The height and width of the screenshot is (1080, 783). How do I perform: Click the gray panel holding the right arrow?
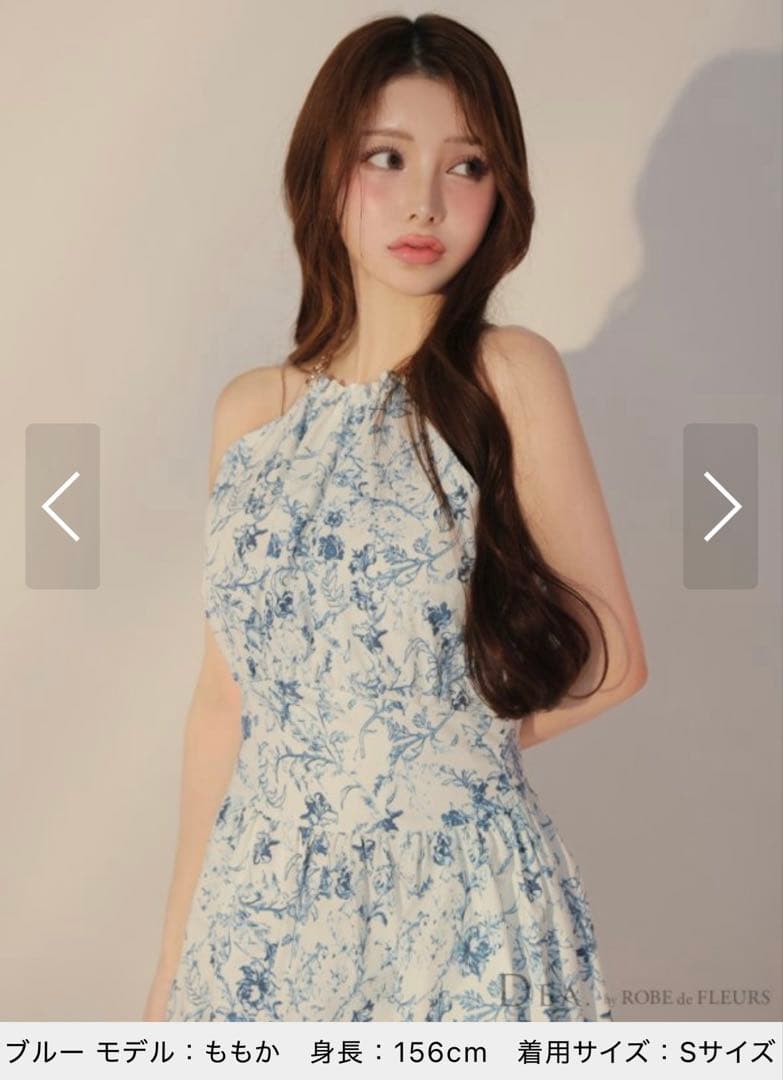[718, 505]
